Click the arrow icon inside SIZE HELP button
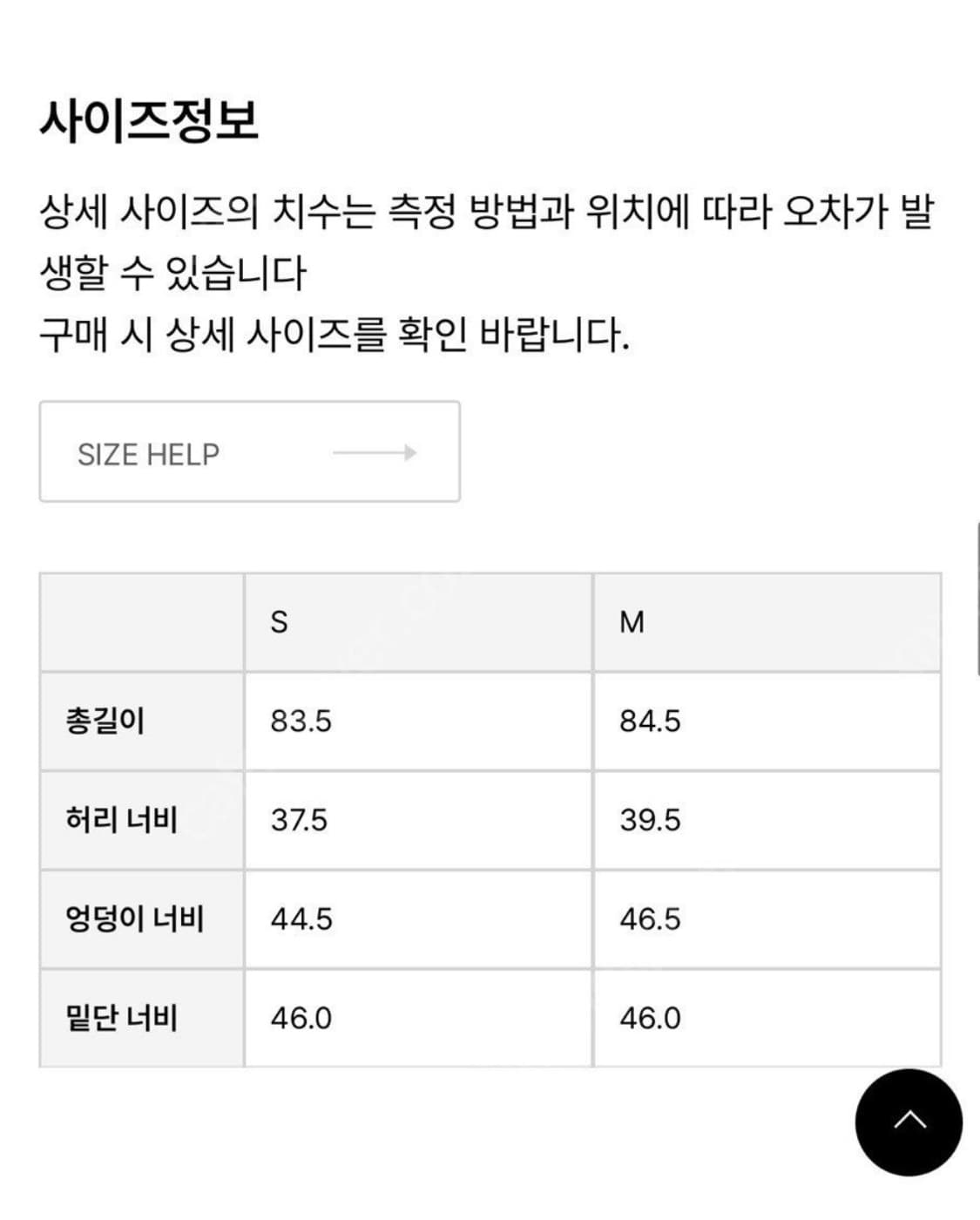Viewport: 980px width, 1220px height. point(376,452)
